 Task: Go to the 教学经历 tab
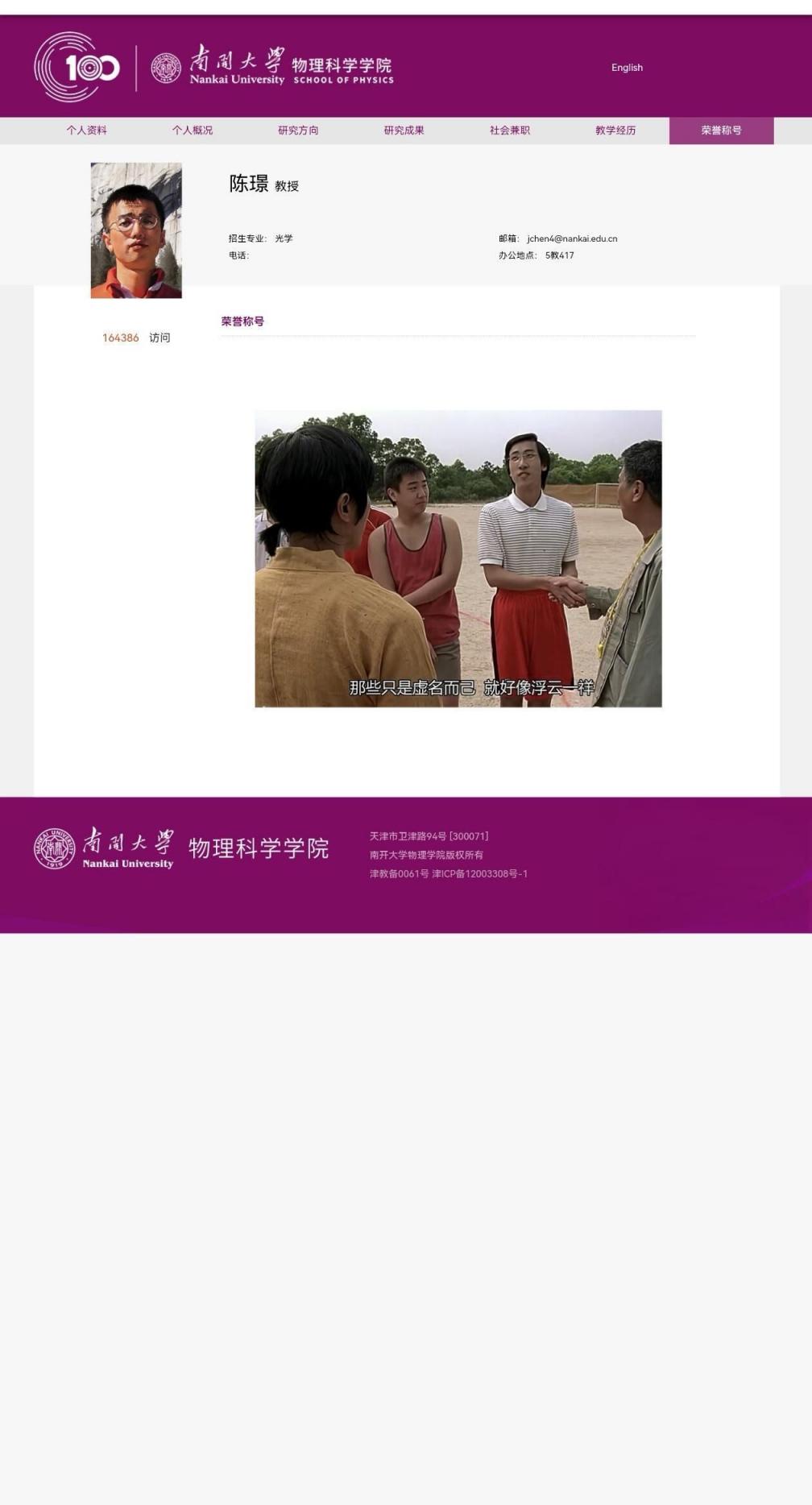point(615,131)
